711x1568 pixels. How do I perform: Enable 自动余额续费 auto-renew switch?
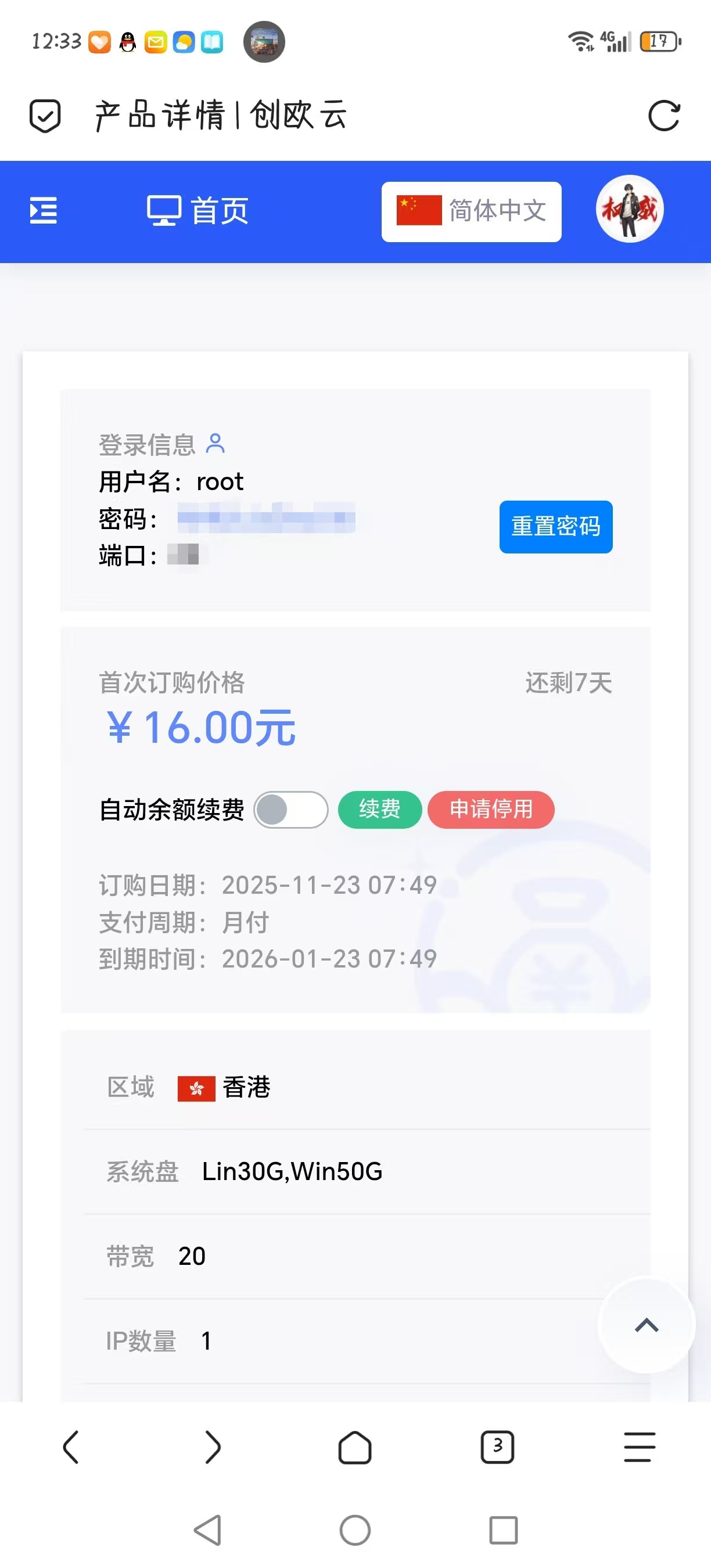[290, 810]
